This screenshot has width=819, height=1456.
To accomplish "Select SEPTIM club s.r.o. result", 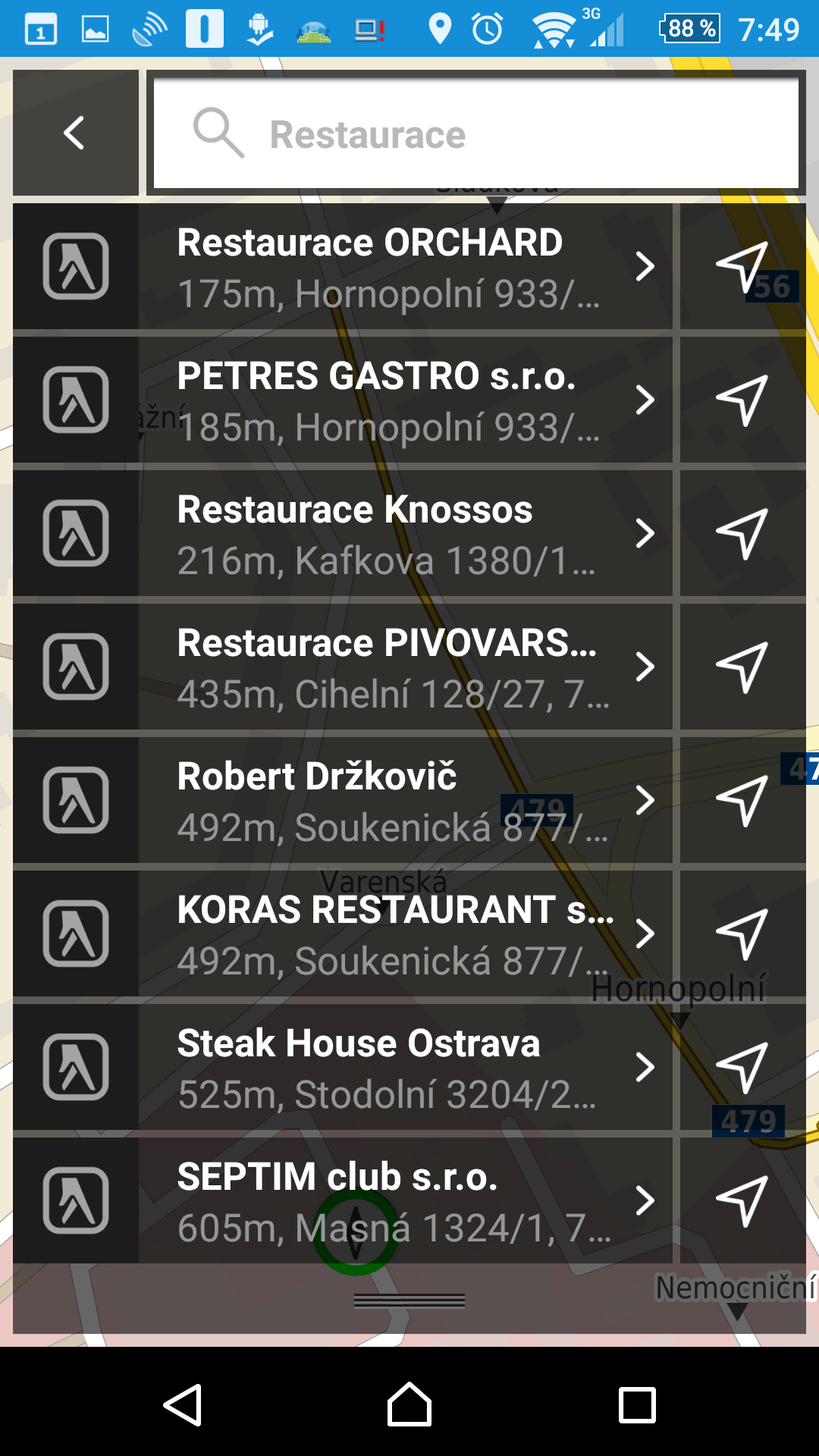I will tap(343, 1200).
